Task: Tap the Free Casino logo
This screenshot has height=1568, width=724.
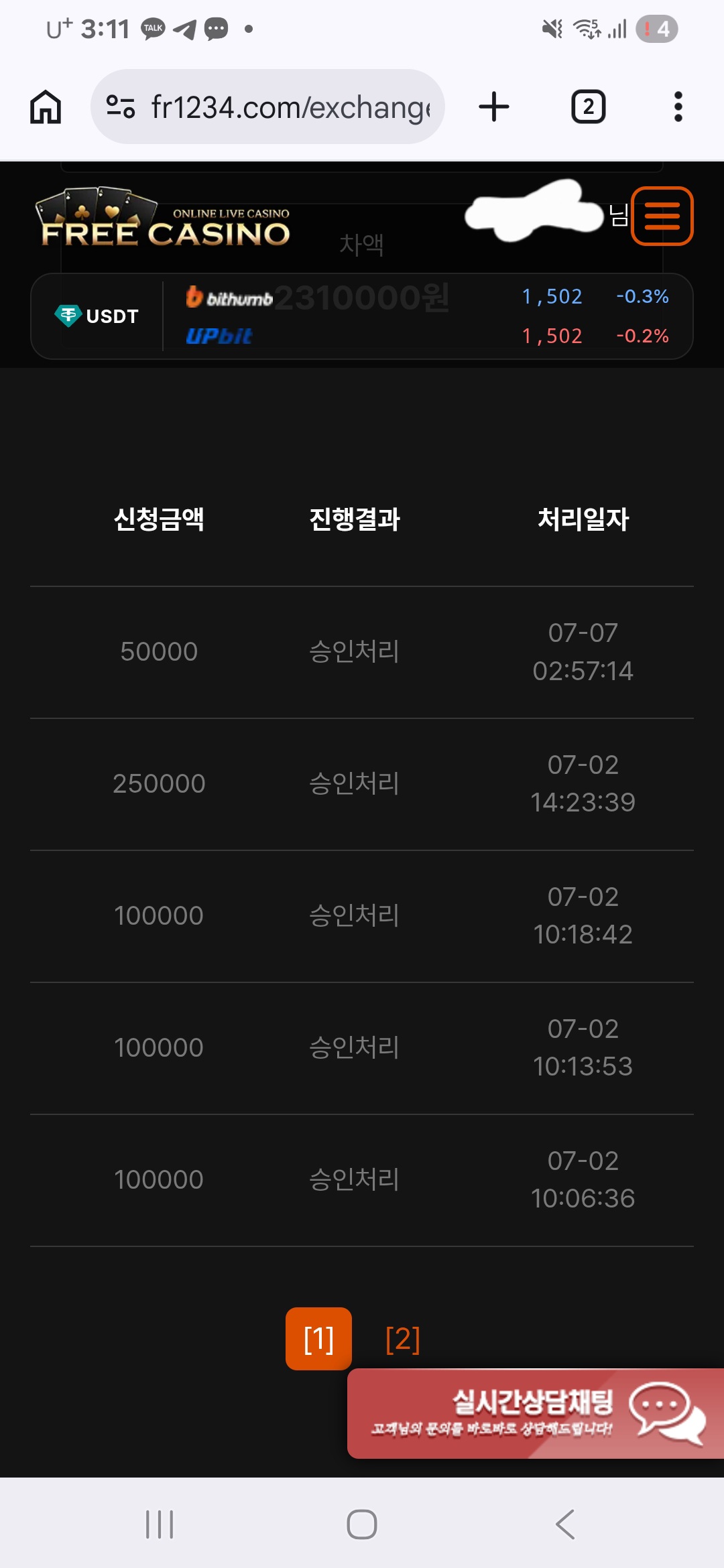Action: pyautogui.click(x=165, y=218)
